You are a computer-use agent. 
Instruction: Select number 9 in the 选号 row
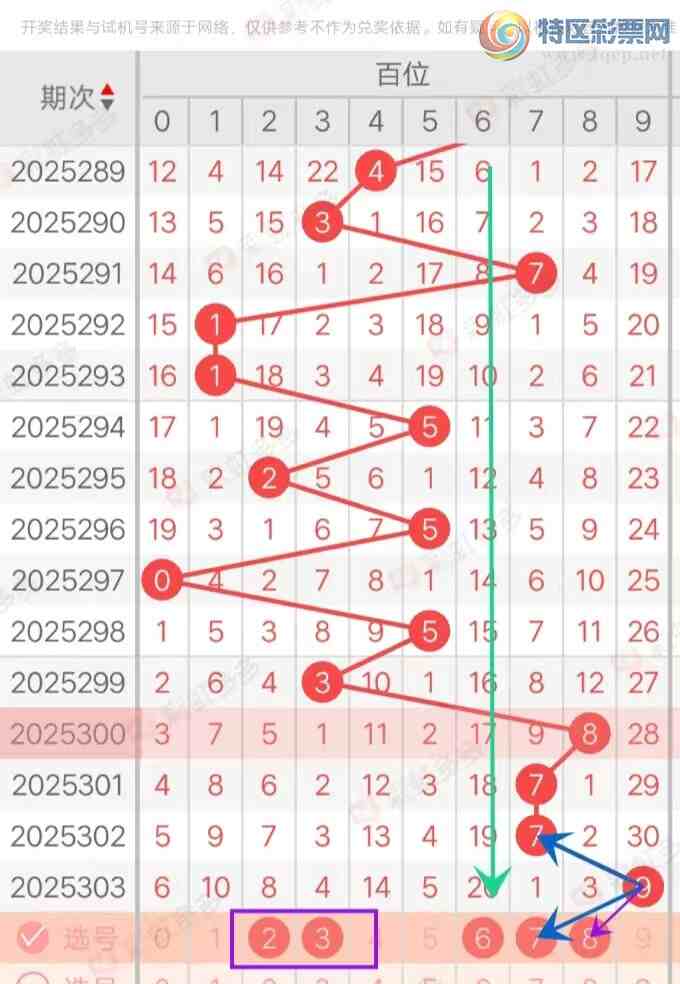click(x=643, y=938)
